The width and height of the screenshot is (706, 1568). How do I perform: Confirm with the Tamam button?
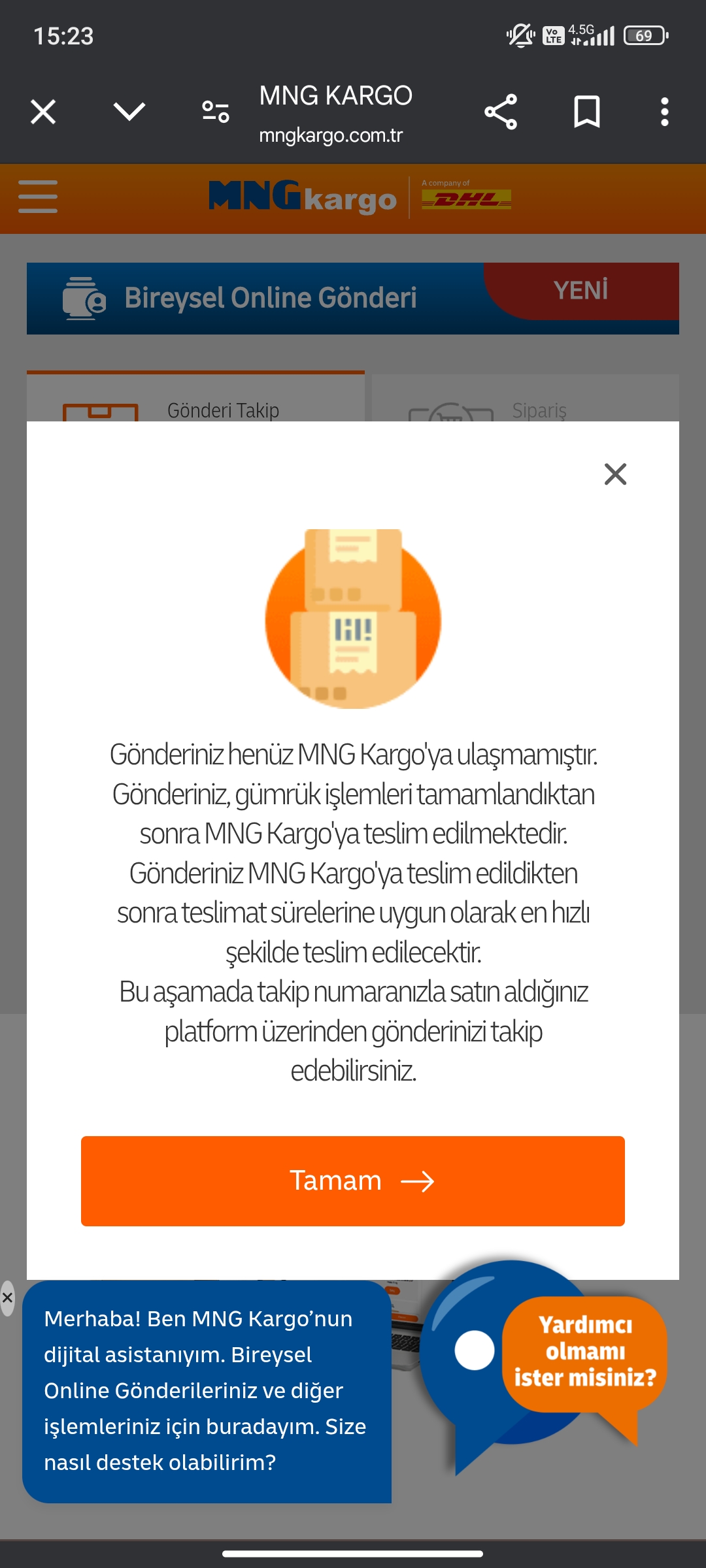[x=353, y=1181]
